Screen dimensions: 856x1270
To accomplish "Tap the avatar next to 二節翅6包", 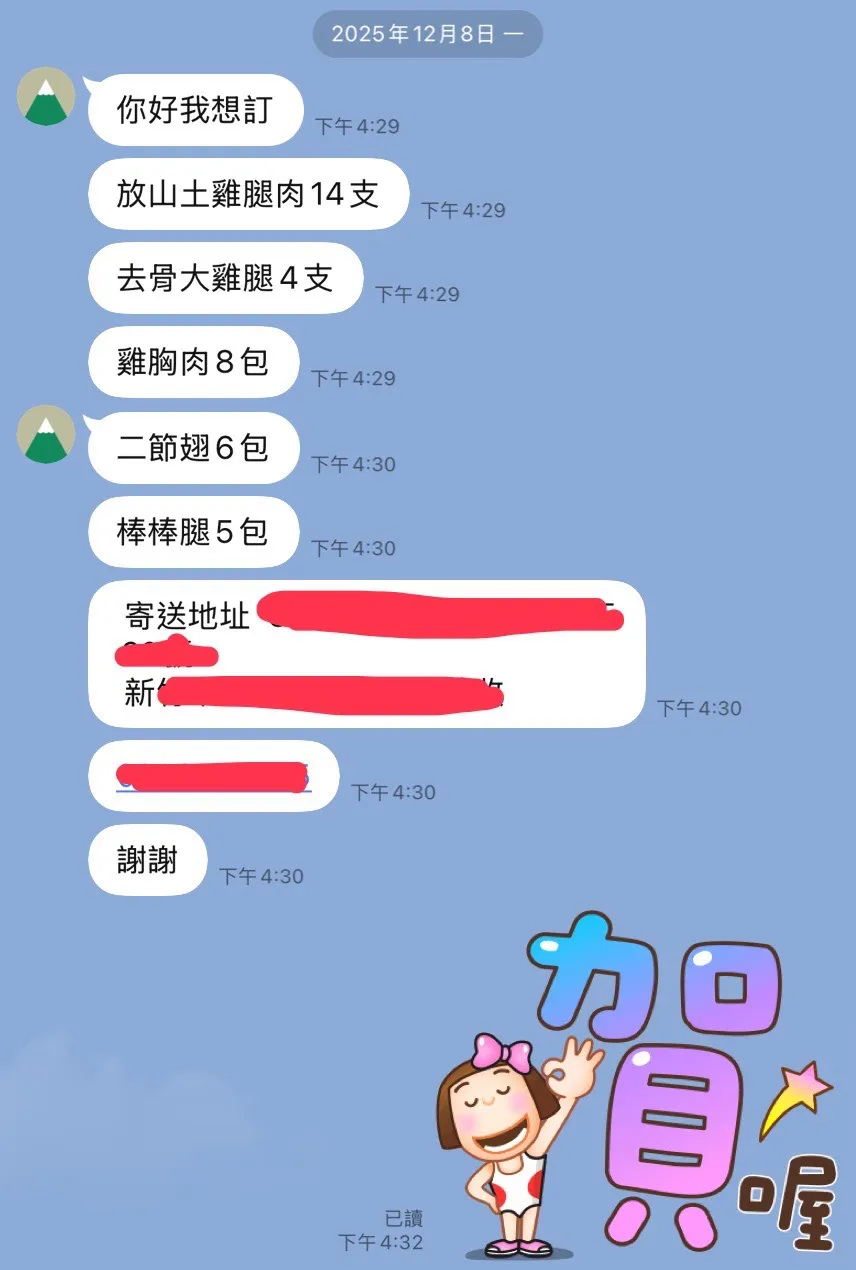I will click(46, 434).
